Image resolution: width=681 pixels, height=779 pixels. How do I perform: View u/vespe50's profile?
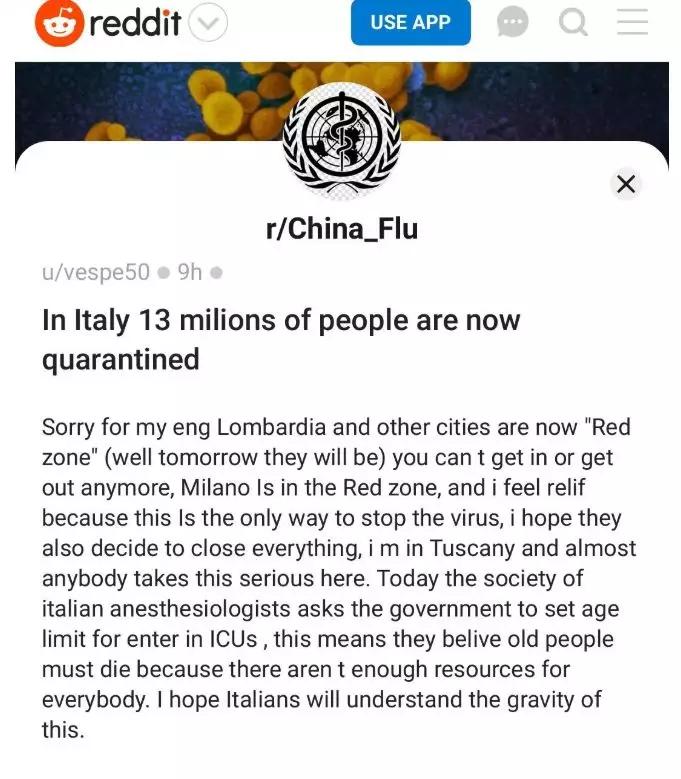click(x=95, y=272)
